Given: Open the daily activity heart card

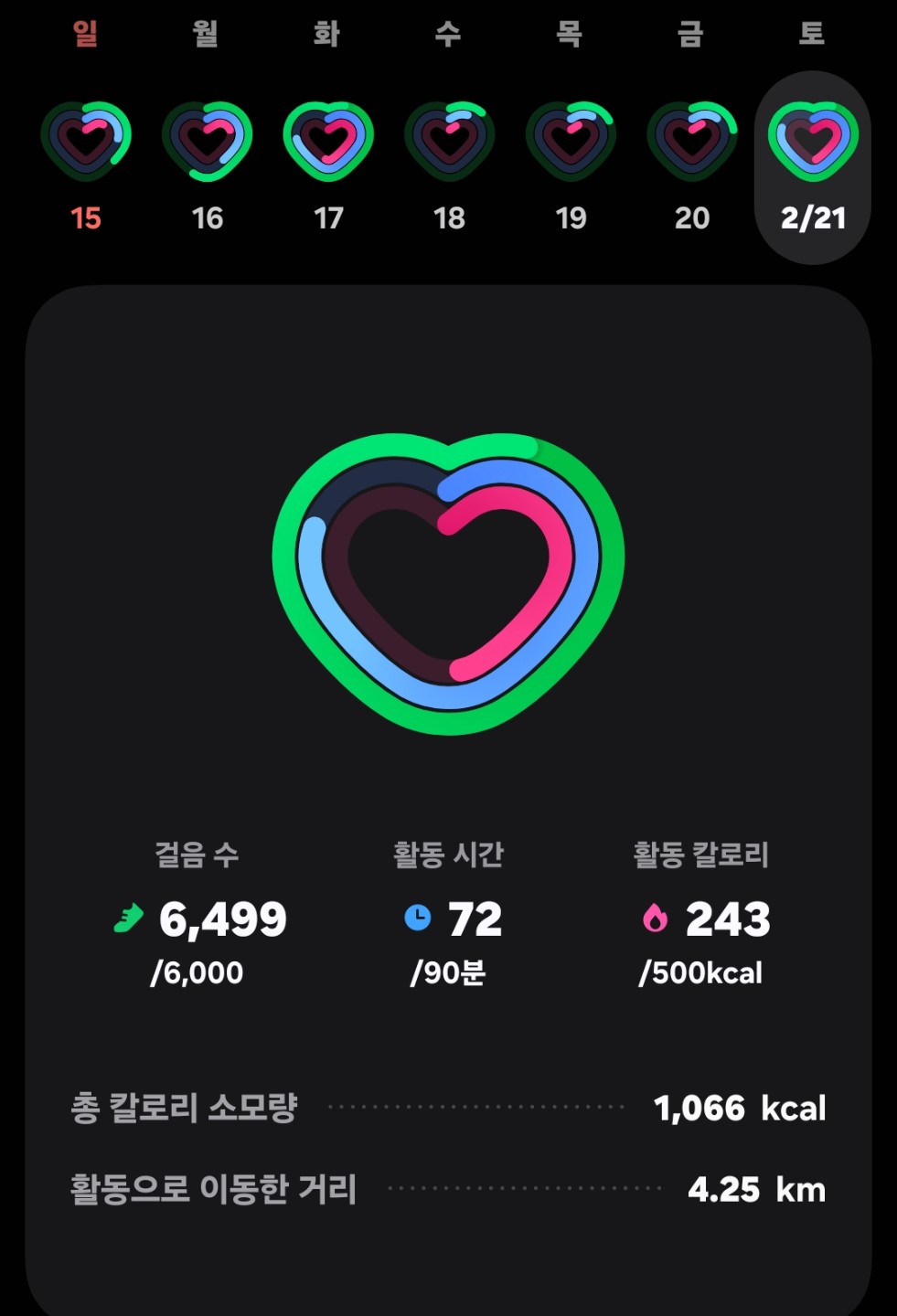Looking at the screenshot, I should pyautogui.click(x=448, y=585).
